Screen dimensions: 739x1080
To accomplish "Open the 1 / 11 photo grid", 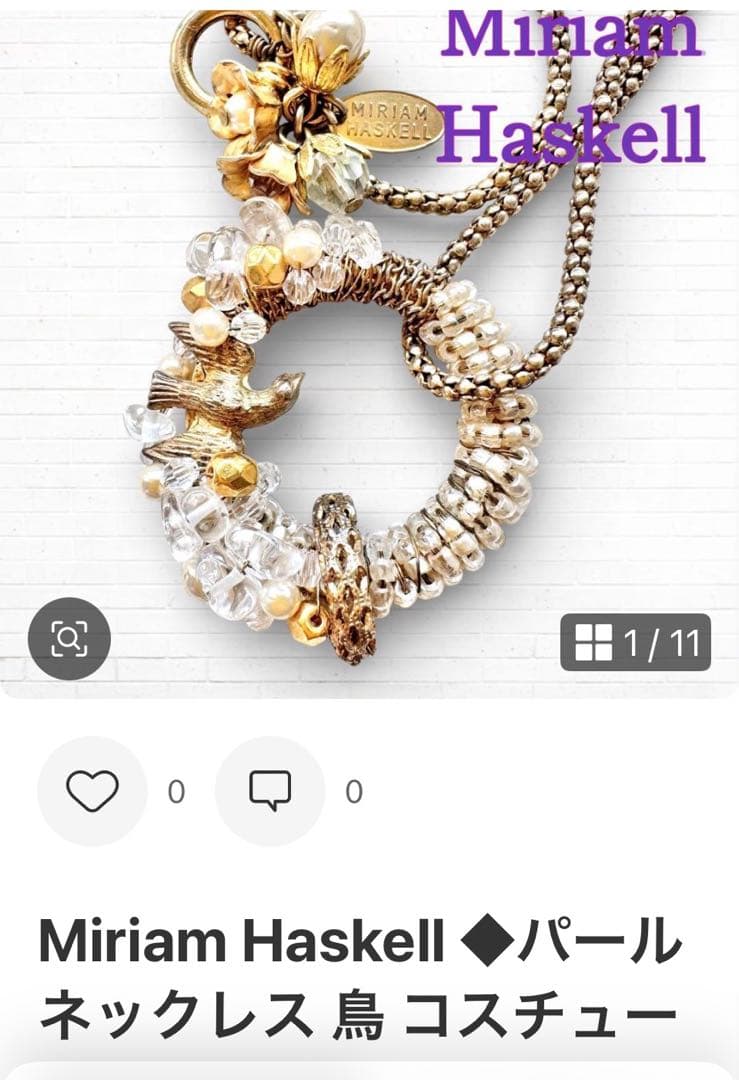I will click(636, 642).
